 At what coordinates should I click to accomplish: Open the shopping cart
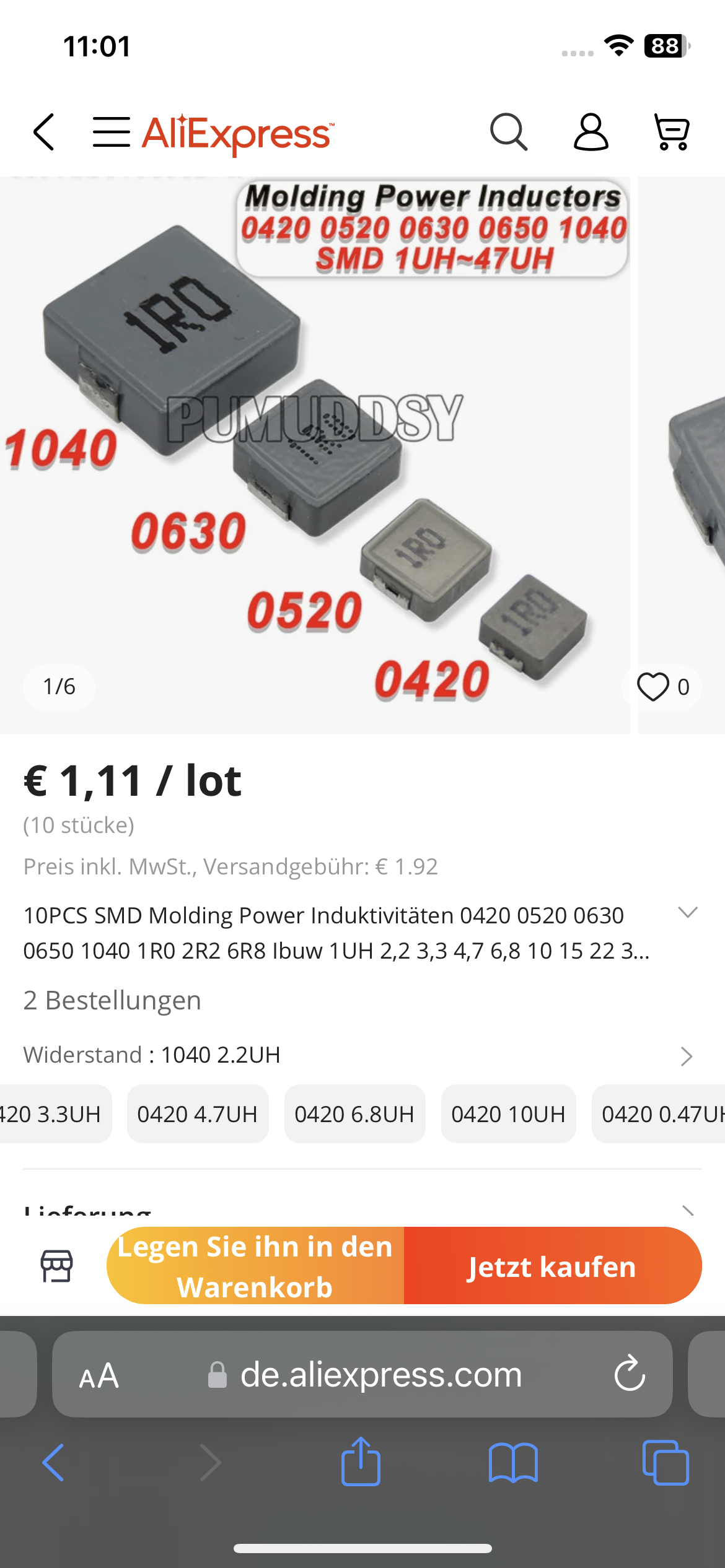click(x=672, y=132)
